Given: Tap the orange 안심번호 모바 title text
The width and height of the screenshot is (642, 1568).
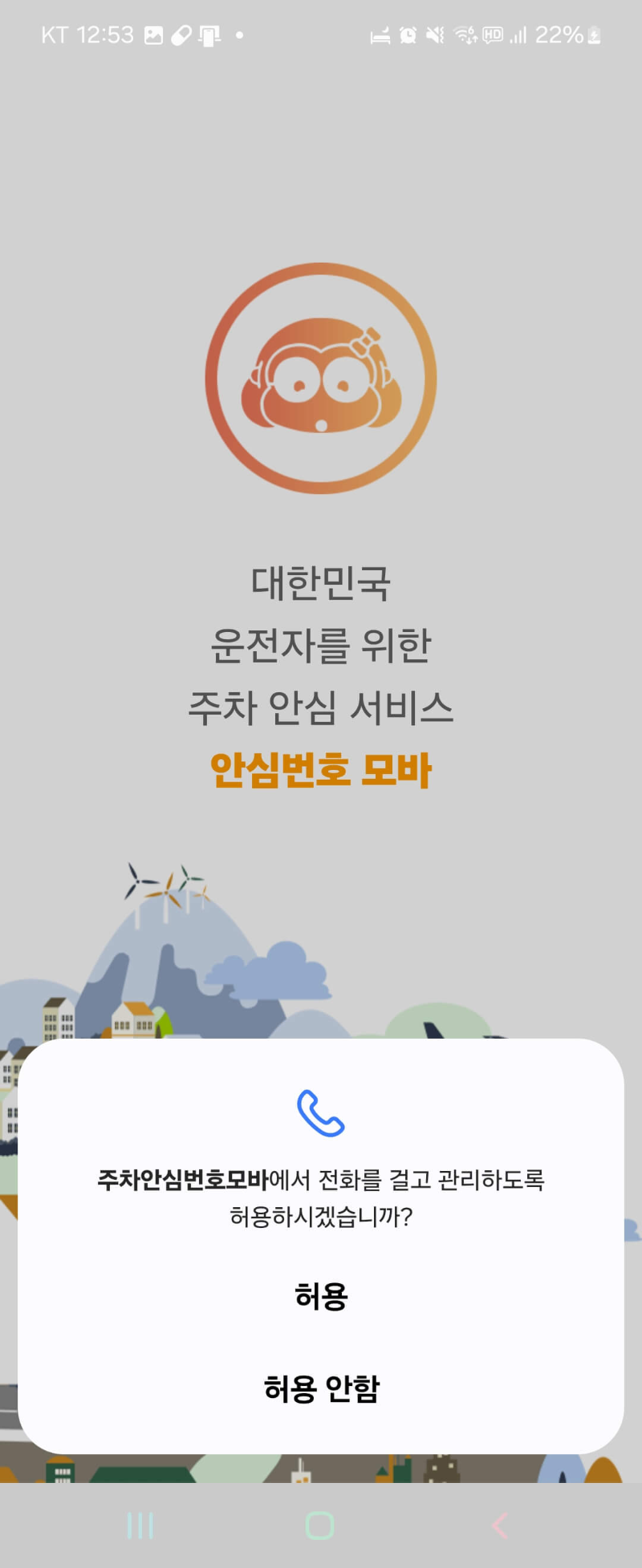Looking at the screenshot, I should pyautogui.click(x=320, y=768).
